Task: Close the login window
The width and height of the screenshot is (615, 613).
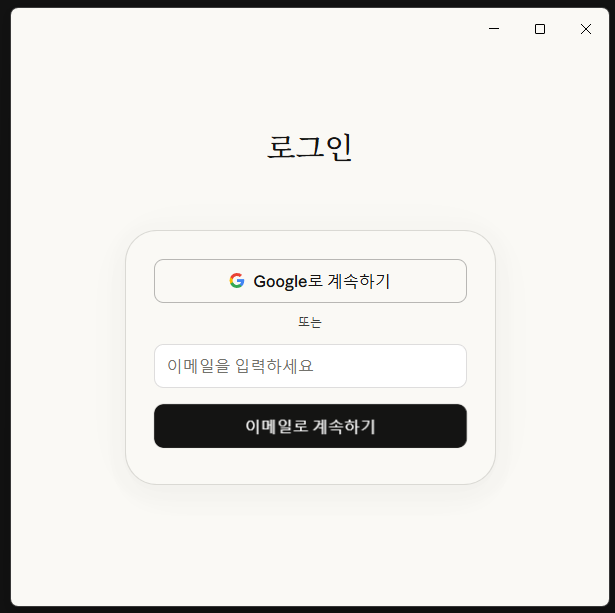Action: pos(586,29)
